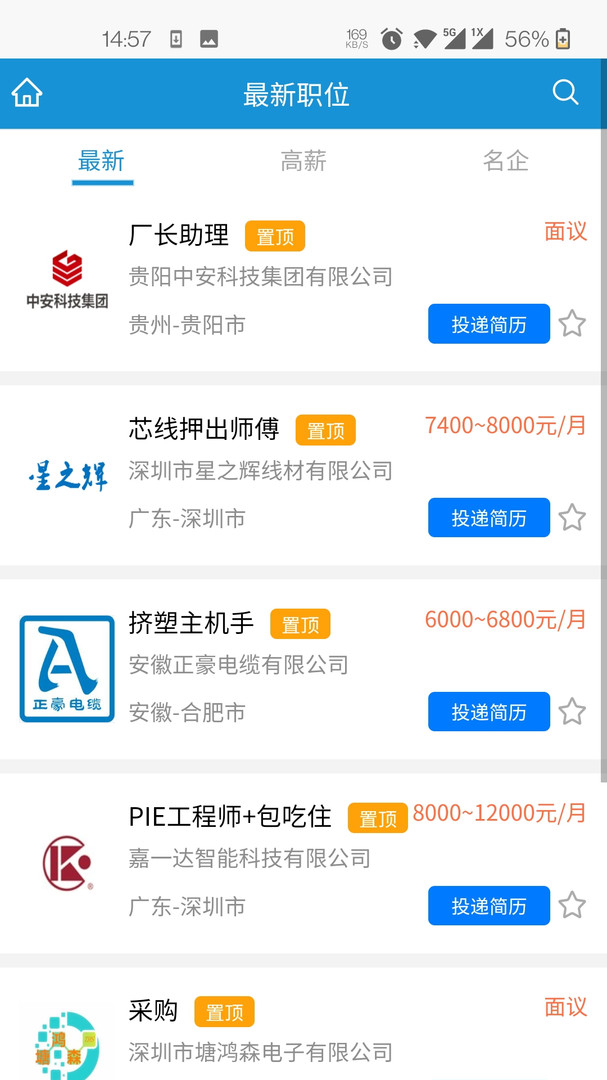Go to the home page icon
This screenshot has width=607, height=1080.
tap(27, 94)
